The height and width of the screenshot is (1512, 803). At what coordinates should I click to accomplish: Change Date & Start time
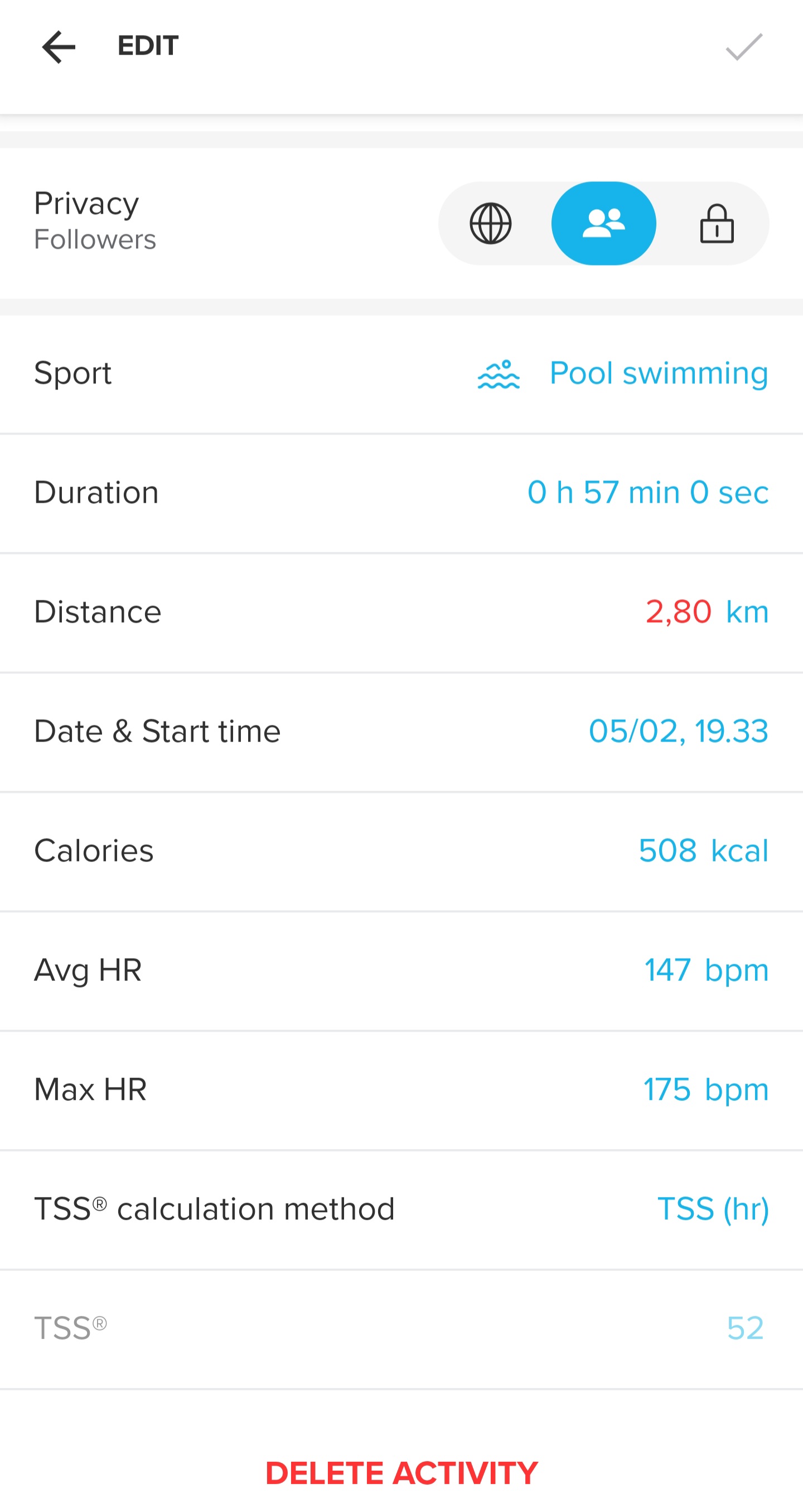tap(678, 731)
